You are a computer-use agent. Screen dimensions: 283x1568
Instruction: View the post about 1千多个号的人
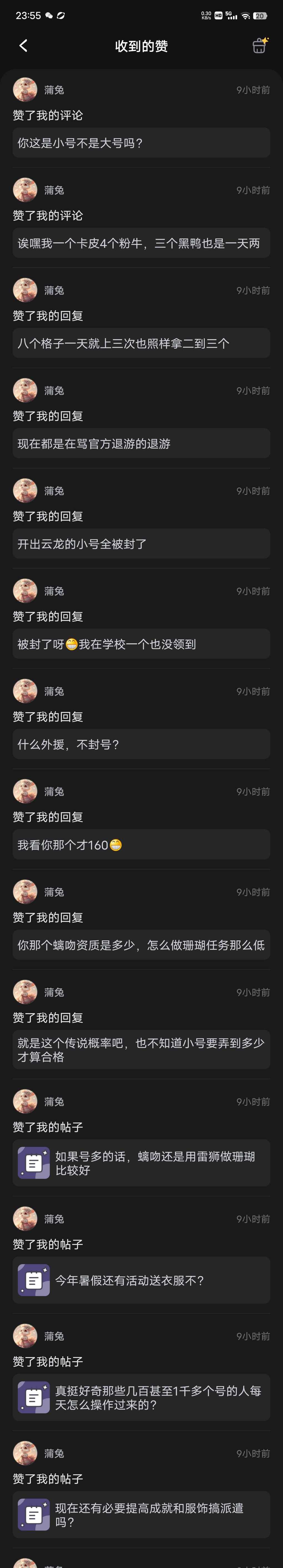tap(141, 1398)
